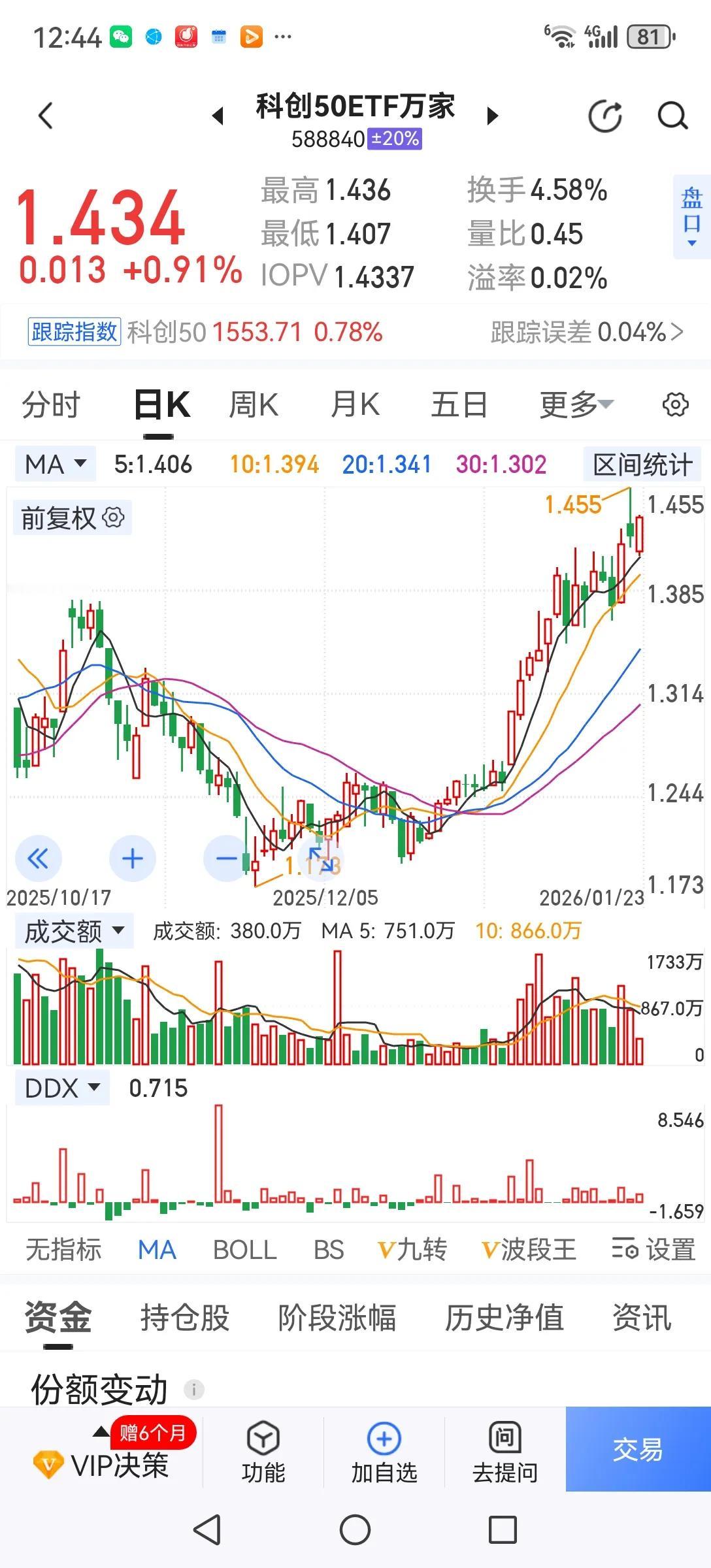The width and height of the screenshot is (711, 1568).
Task: Switch chart to 无指标 mode
Action: (63, 1249)
